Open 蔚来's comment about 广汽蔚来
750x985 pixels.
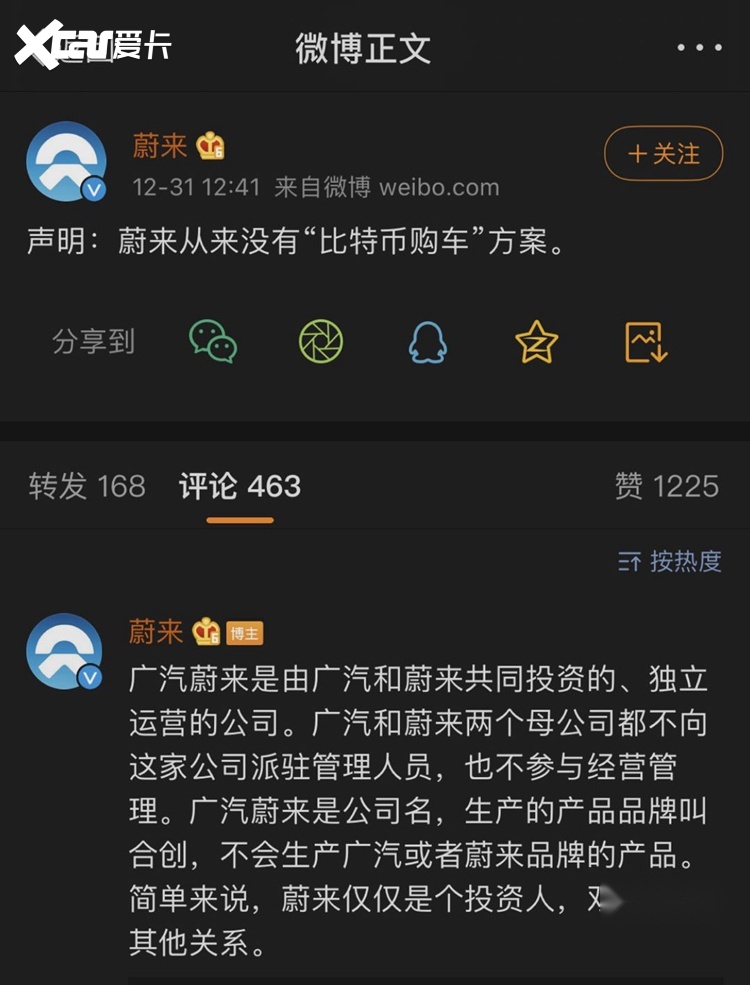click(x=418, y=810)
